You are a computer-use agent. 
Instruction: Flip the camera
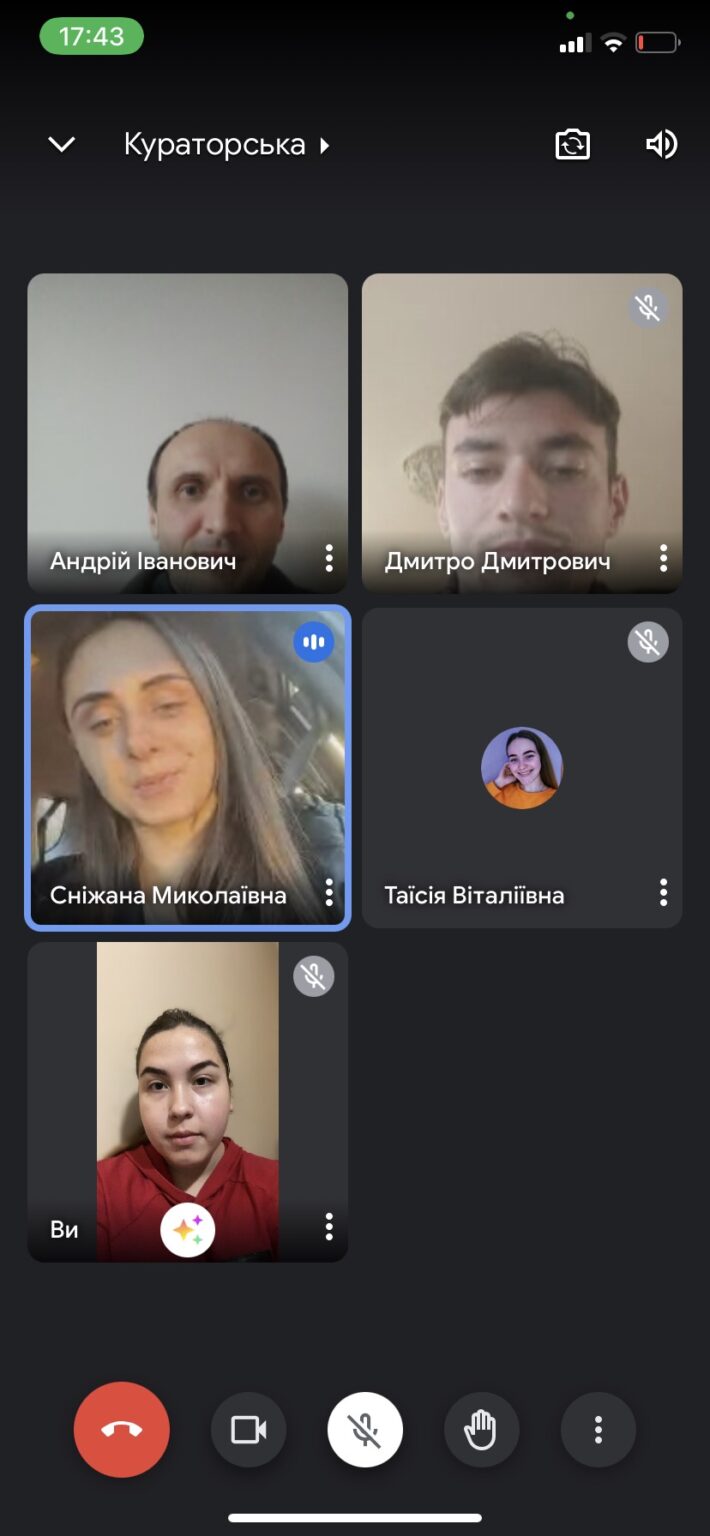[573, 145]
